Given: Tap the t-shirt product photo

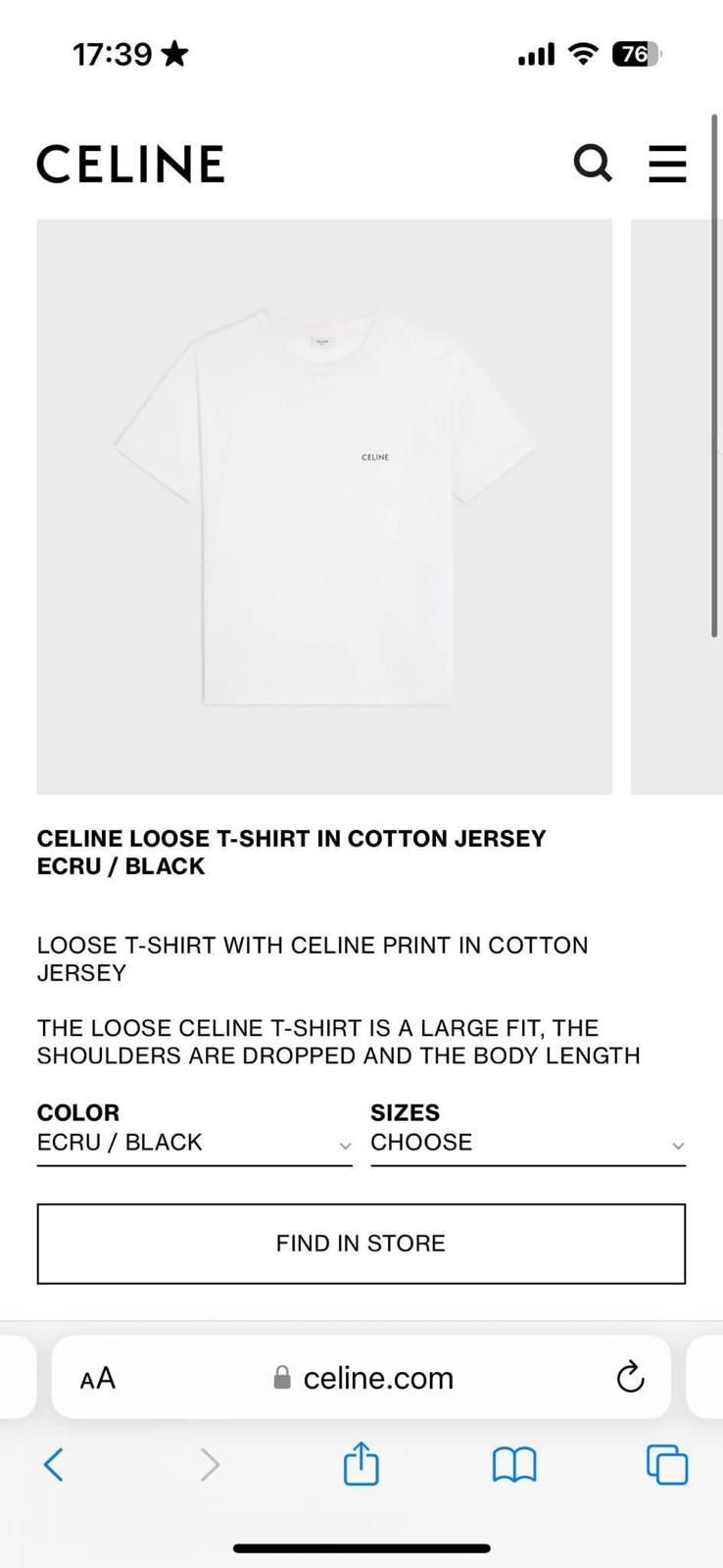Looking at the screenshot, I should pos(324,505).
